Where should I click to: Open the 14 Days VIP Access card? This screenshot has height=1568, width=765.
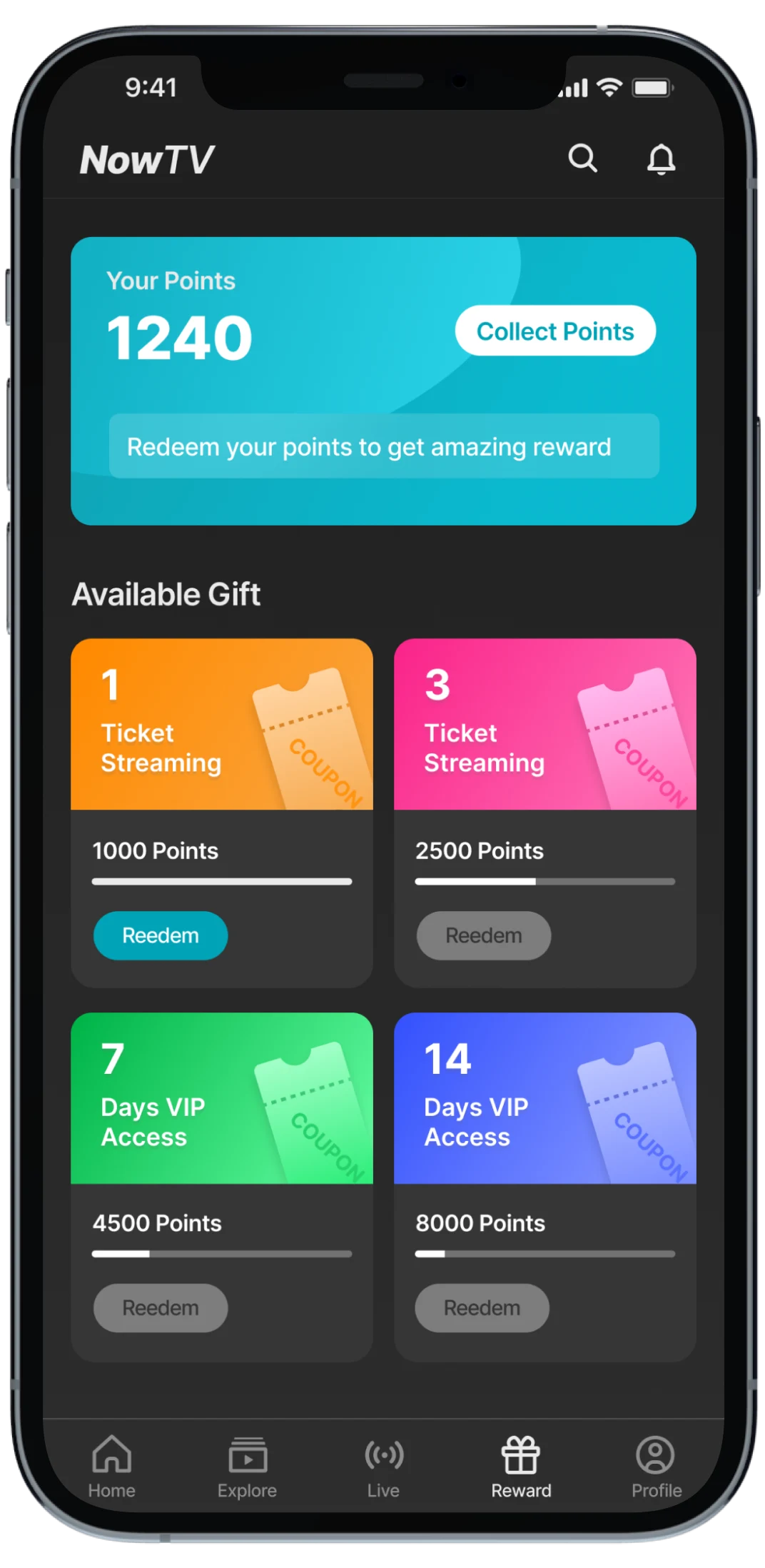[x=544, y=1098]
